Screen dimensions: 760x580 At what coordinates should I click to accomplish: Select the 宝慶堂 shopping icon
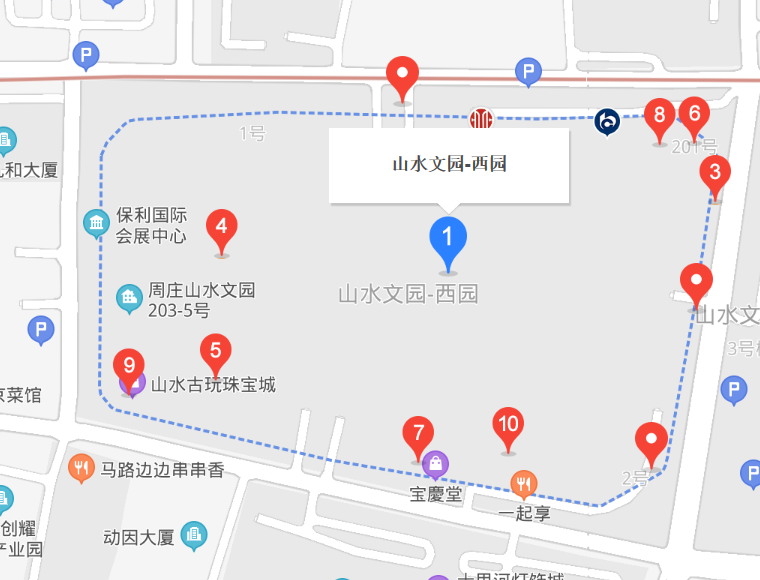click(435, 464)
